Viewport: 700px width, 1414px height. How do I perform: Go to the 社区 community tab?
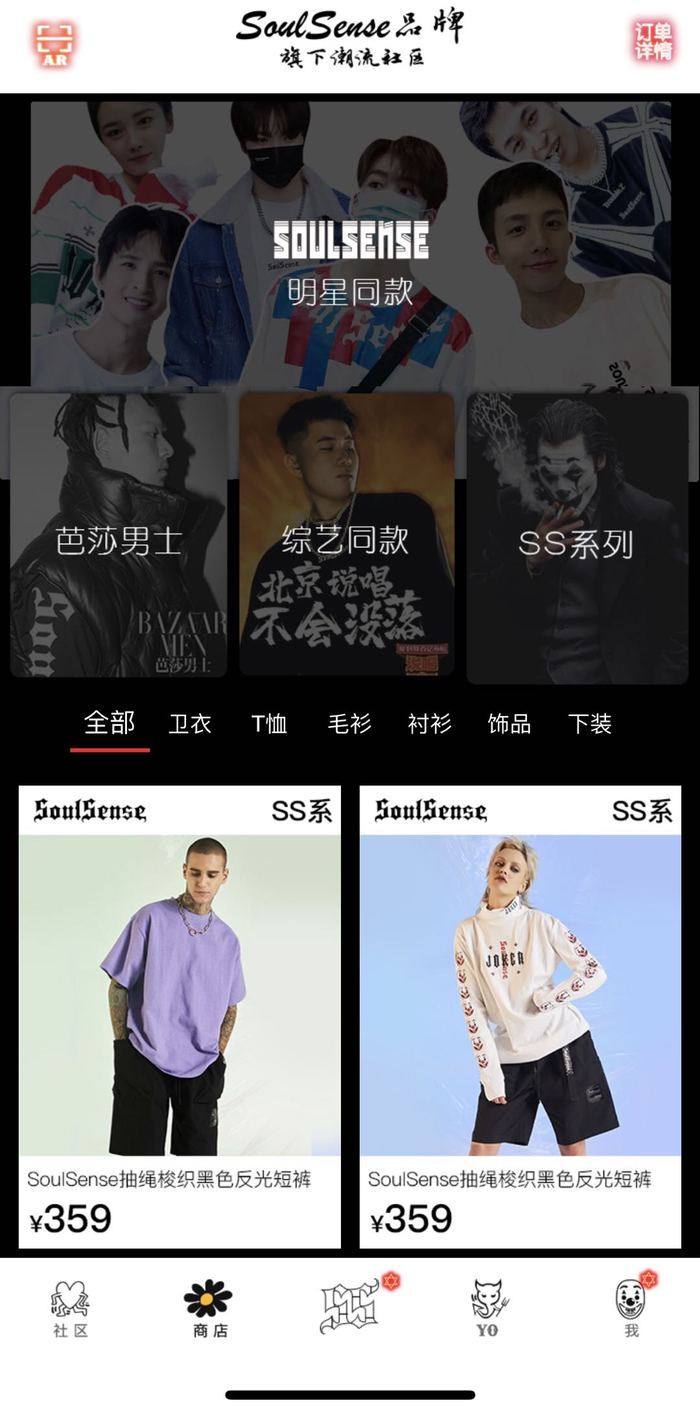[x=71, y=1308]
